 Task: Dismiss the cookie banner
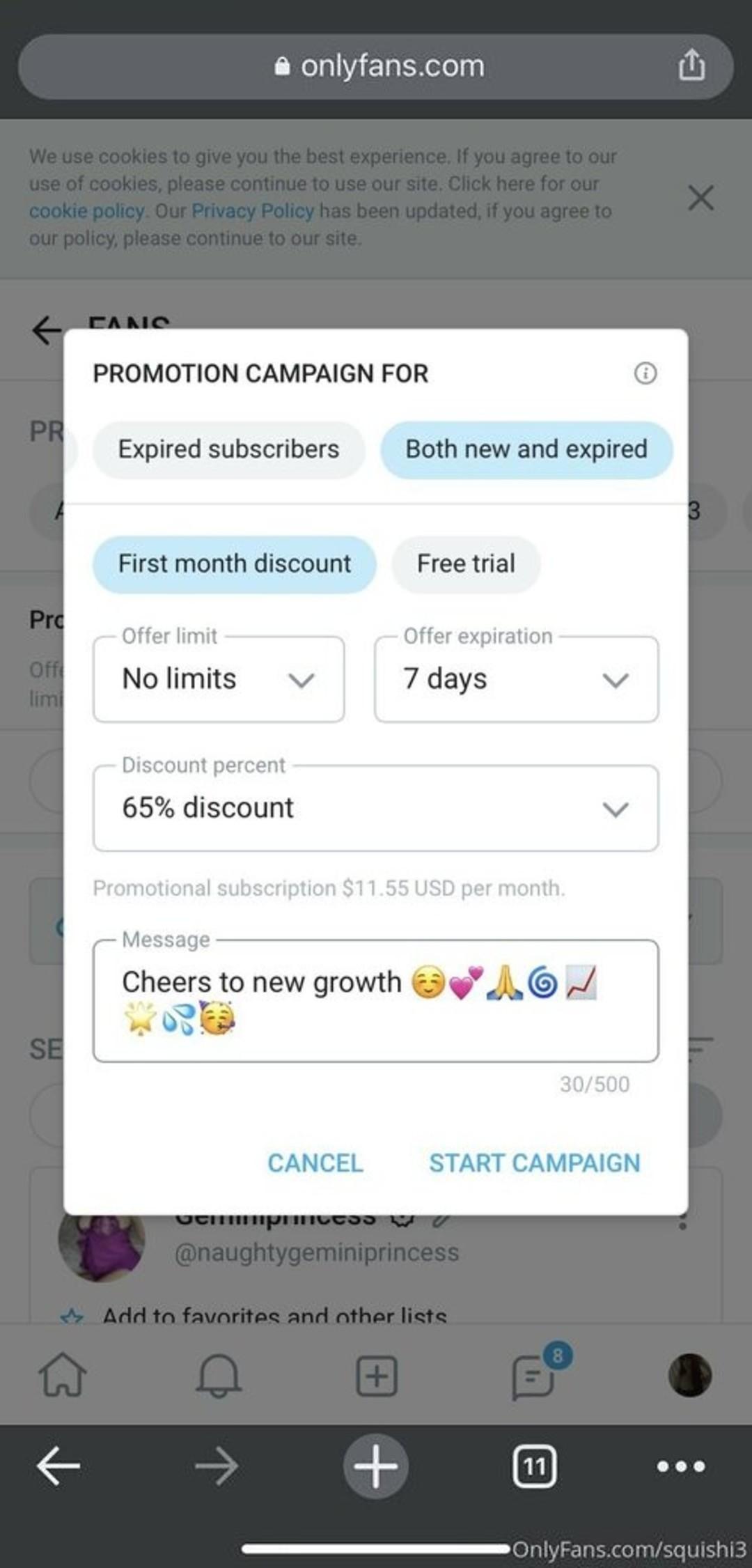(x=700, y=198)
